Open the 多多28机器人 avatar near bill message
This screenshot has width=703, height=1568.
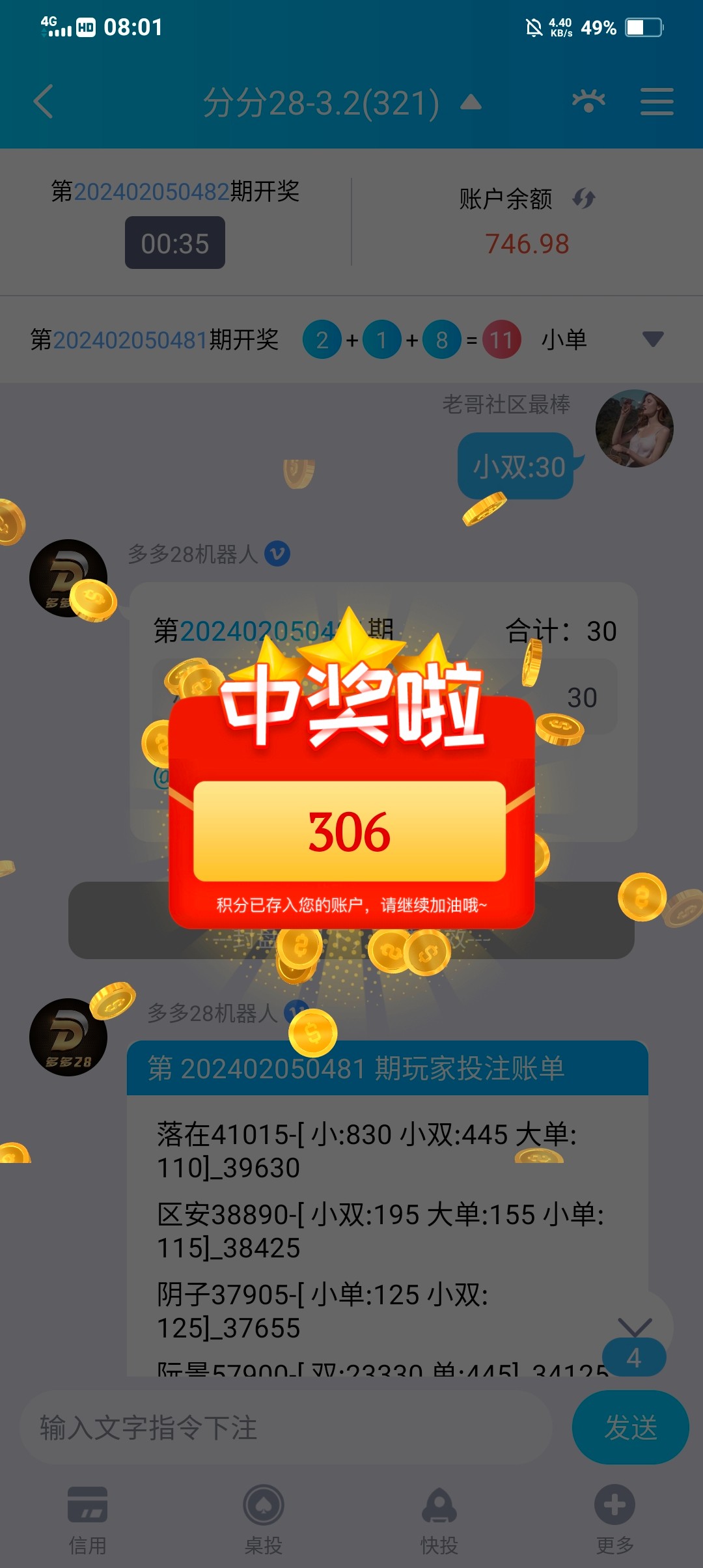[68, 1037]
